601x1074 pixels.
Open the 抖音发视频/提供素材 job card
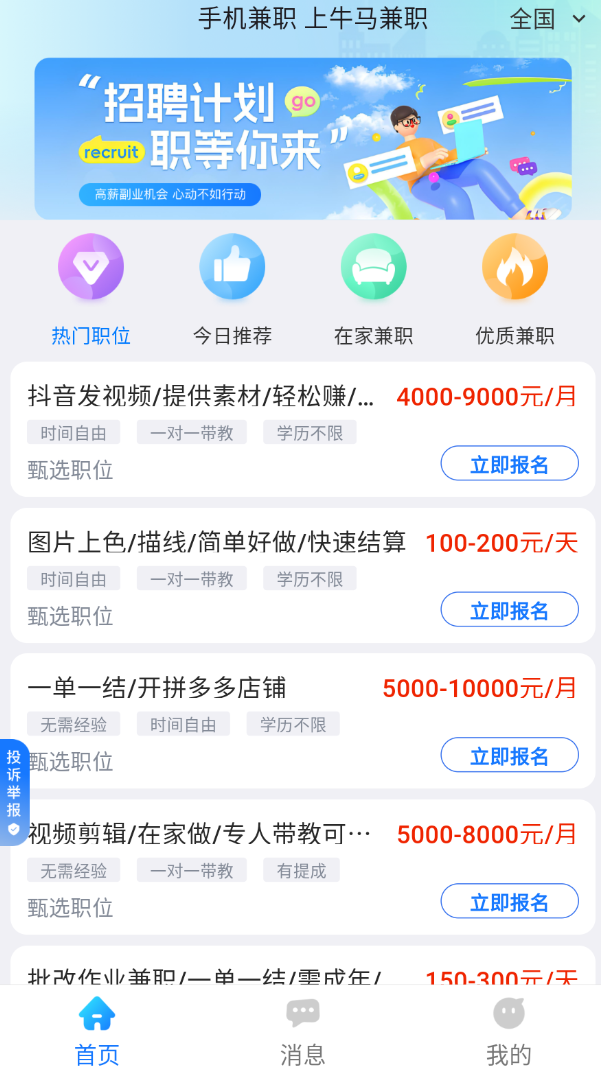click(200, 397)
